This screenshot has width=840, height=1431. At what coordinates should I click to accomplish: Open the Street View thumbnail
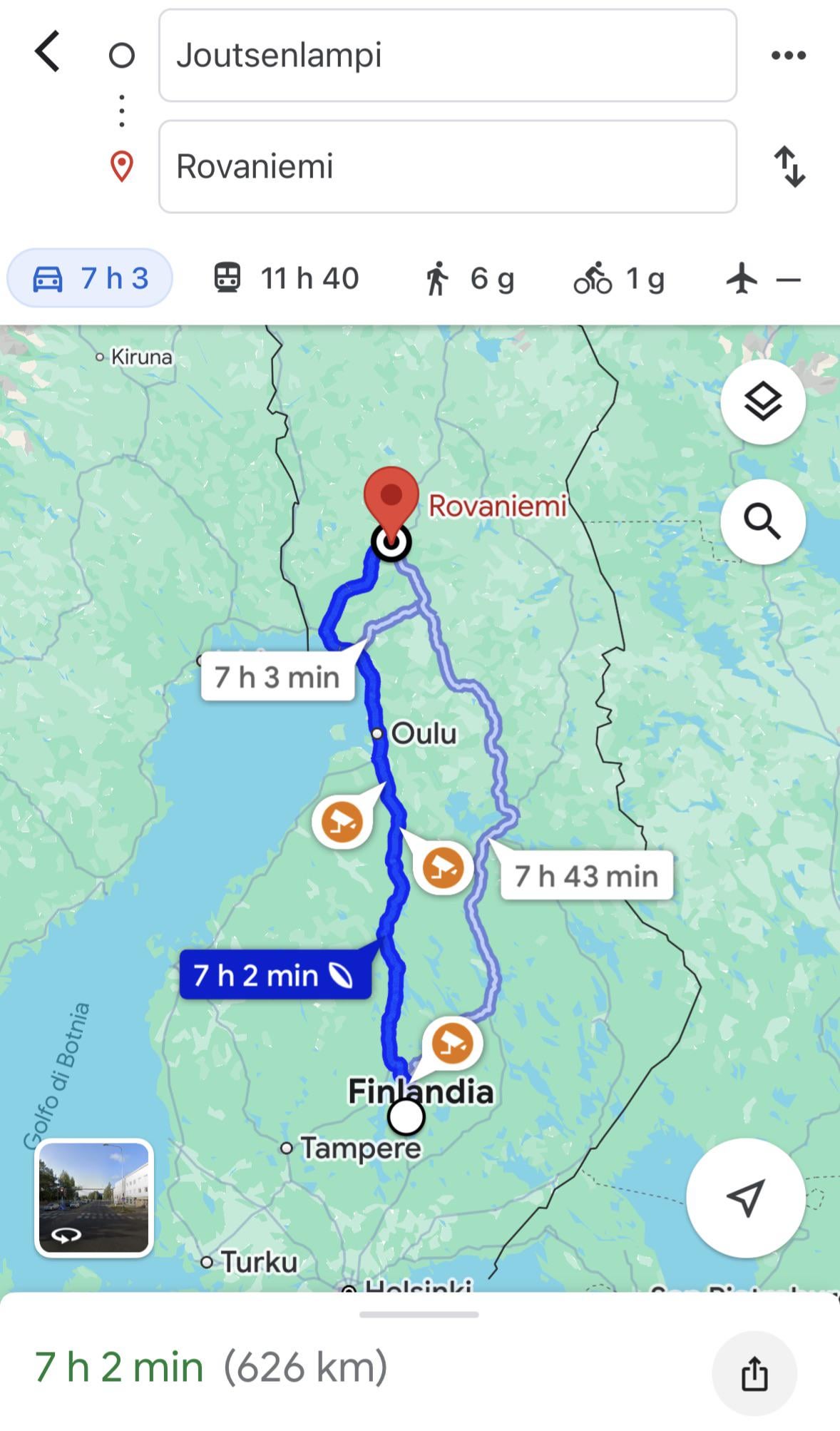(x=94, y=1198)
